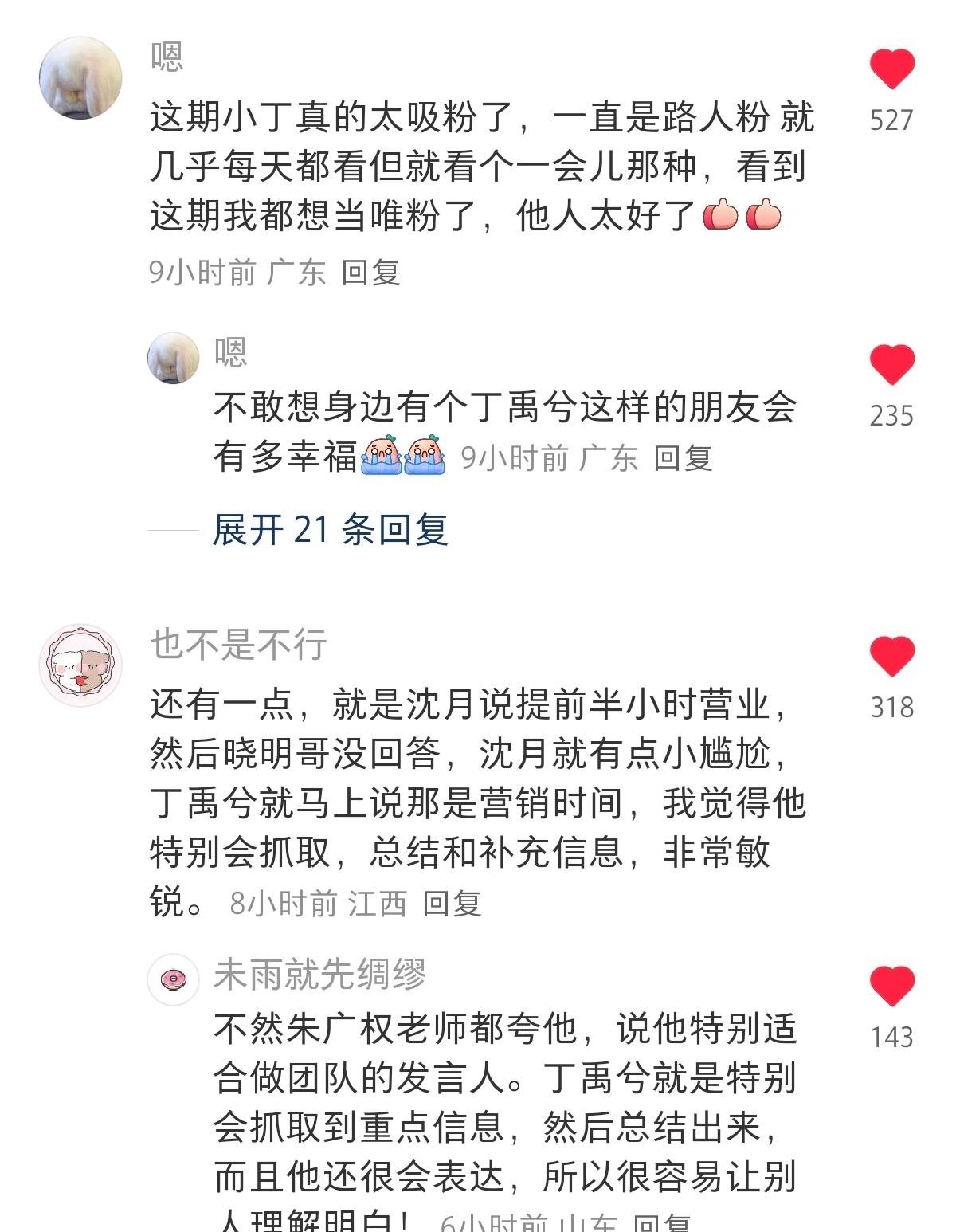Viewport: 956px width, 1232px height.
Task: Like 也不是不行's comment
Action: (x=891, y=657)
